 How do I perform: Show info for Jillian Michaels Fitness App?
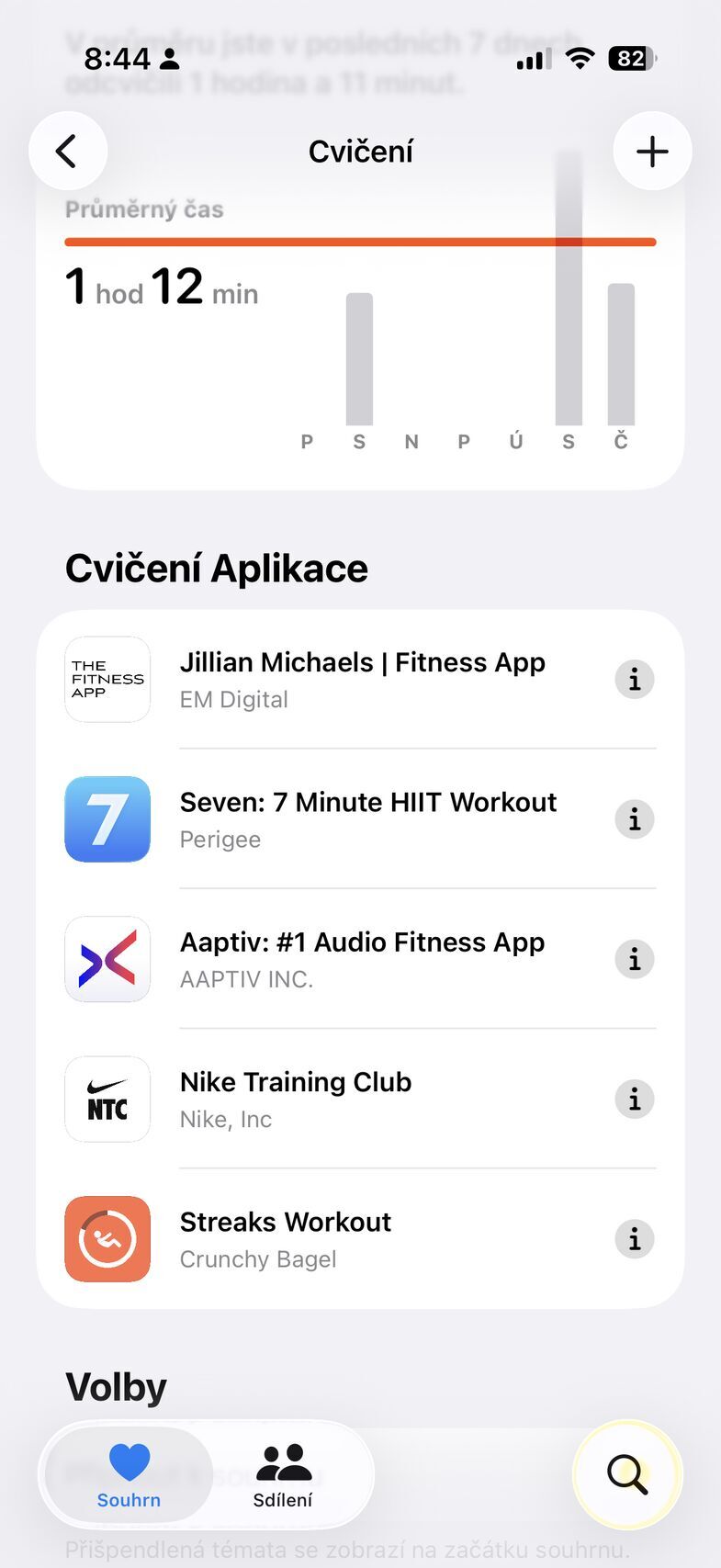tap(634, 680)
